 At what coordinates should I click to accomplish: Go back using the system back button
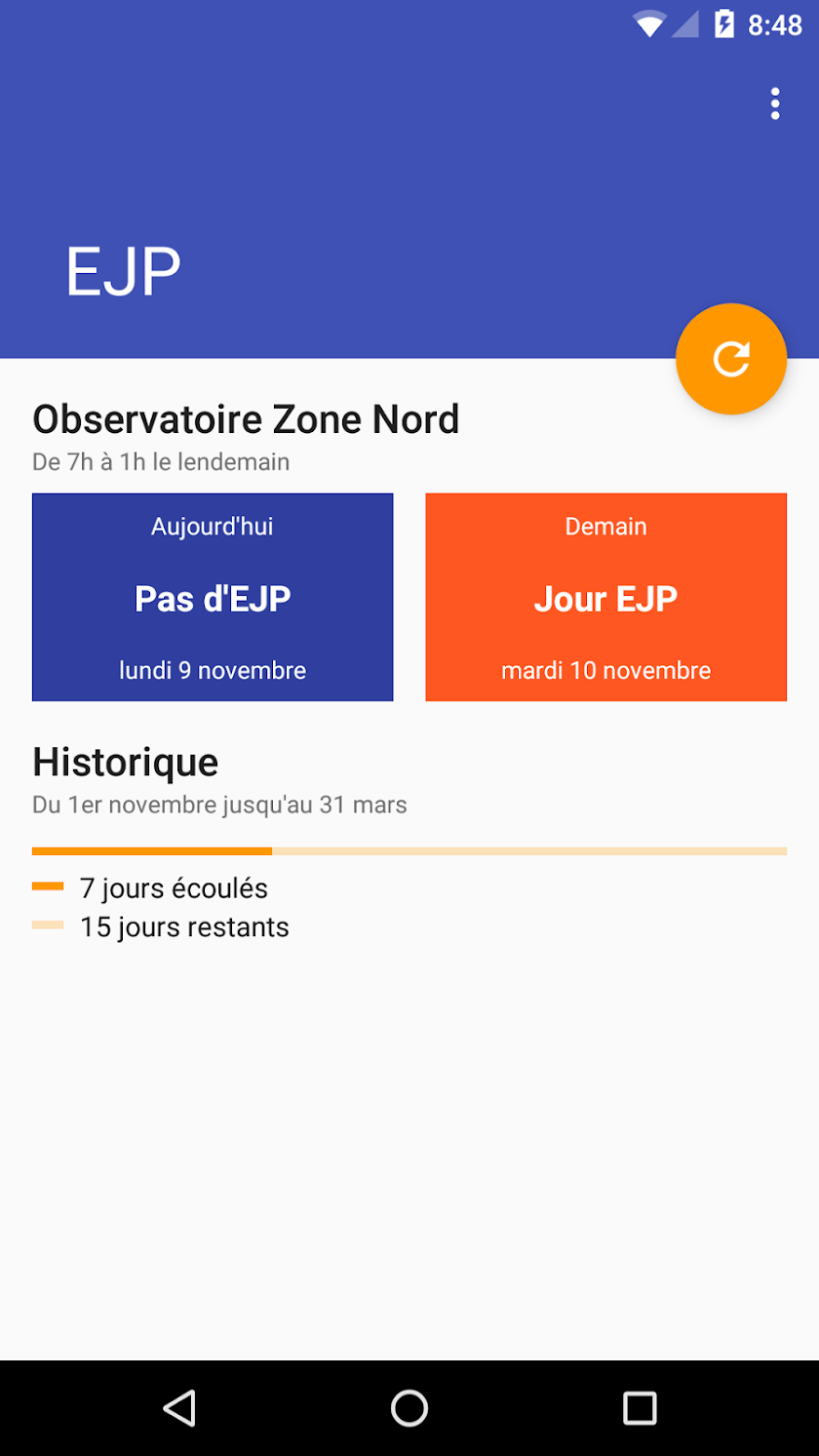click(179, 1408)
